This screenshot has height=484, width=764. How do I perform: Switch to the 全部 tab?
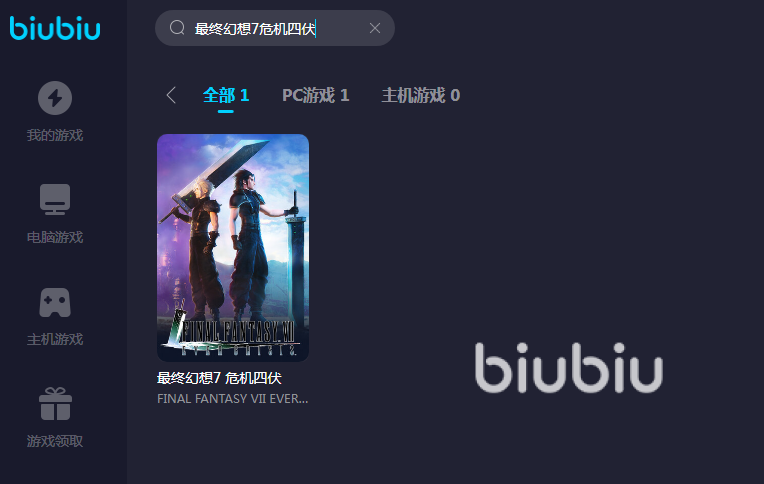225,95
